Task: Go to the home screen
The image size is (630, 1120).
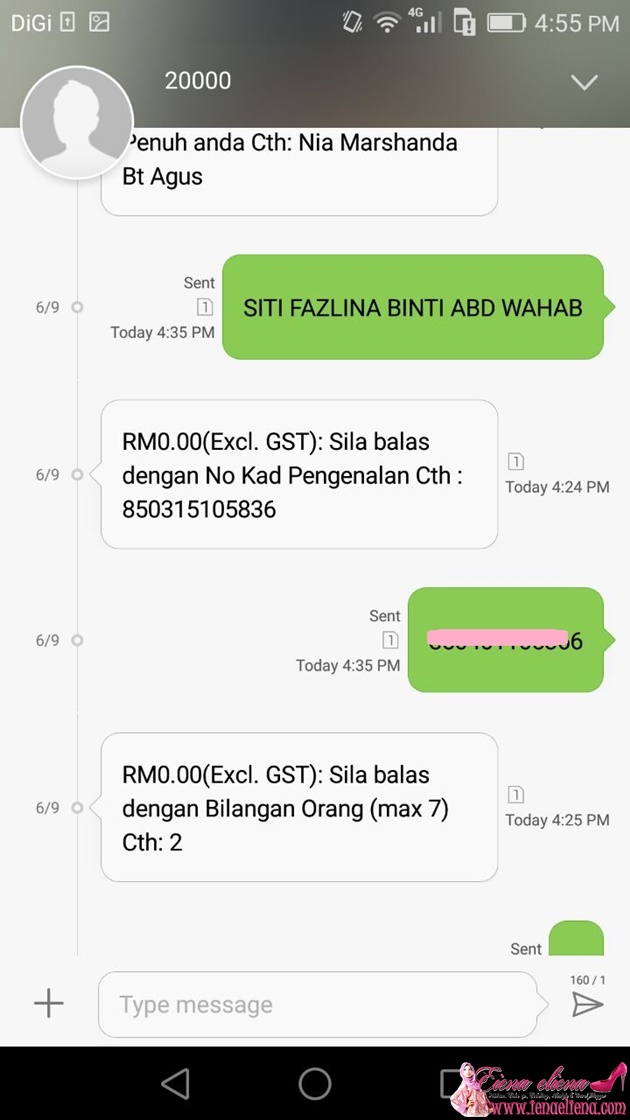Action: click(x=315, y=1083)
